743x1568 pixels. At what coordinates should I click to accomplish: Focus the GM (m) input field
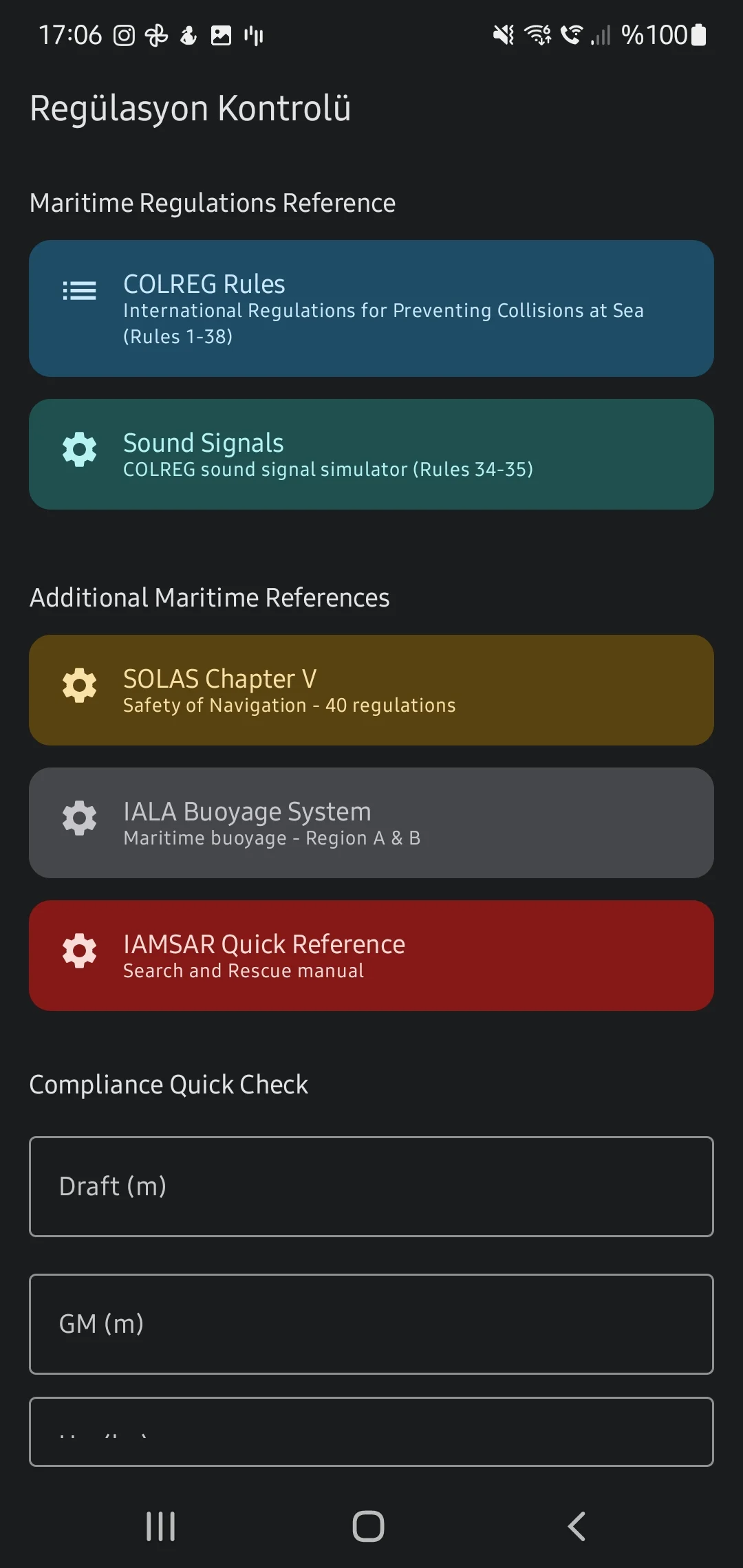tap(371, 1323)
